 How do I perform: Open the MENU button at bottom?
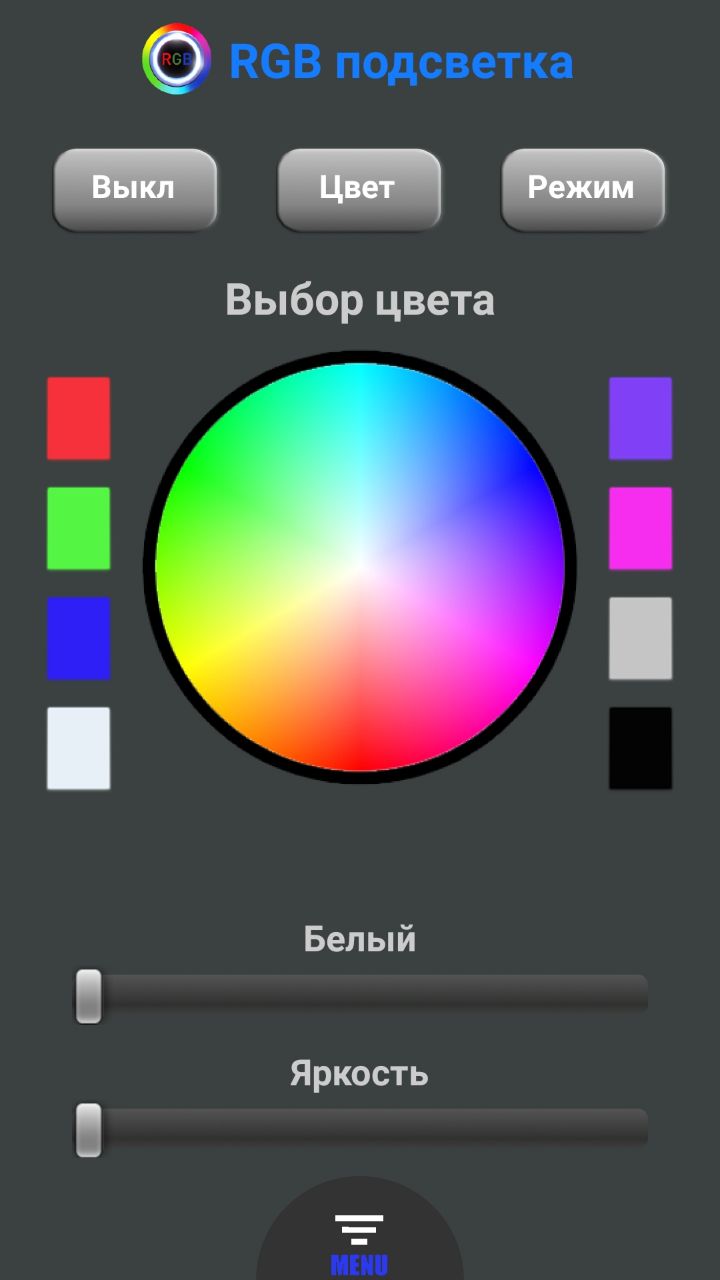(359, 1242)
